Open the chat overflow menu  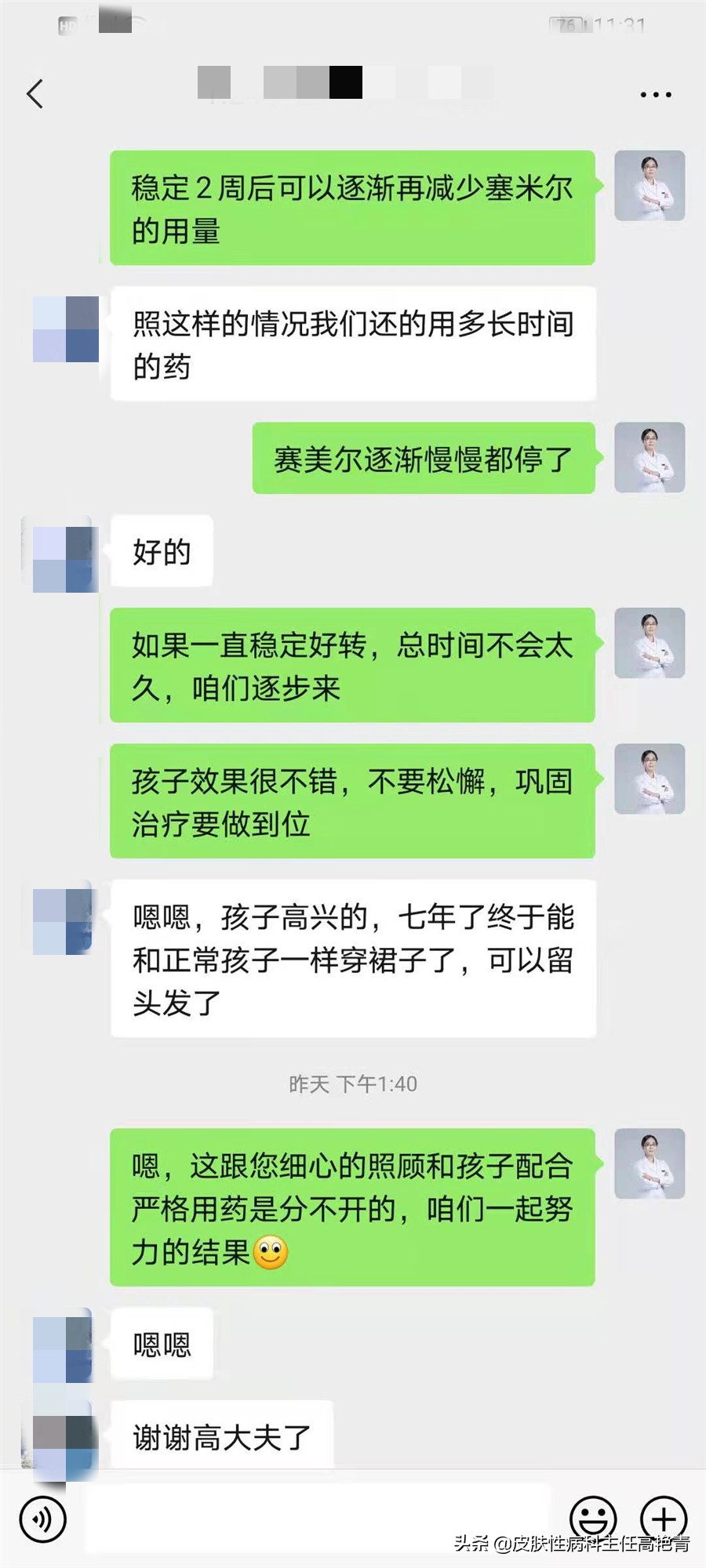[x=655, y=95]
